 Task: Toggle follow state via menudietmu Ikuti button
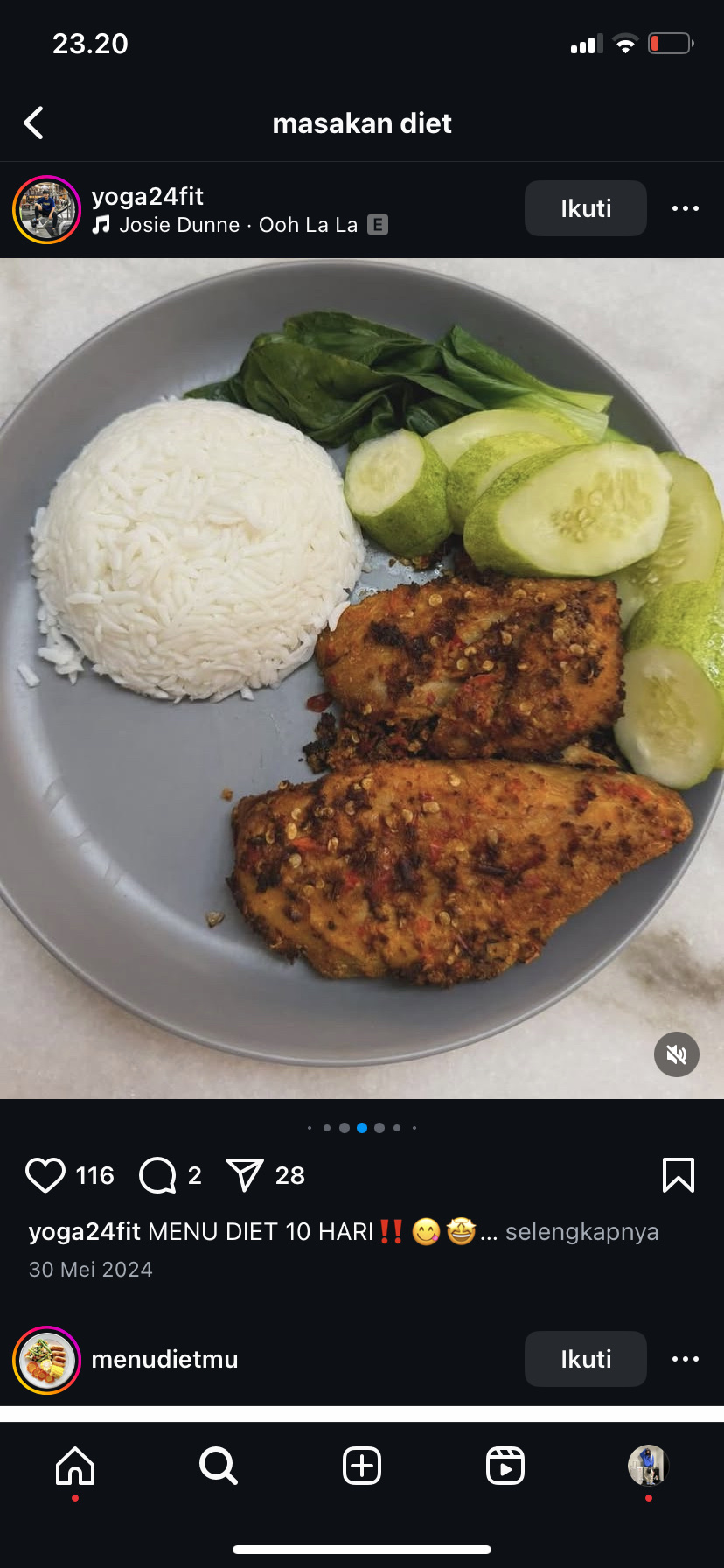click(585, 1359)
